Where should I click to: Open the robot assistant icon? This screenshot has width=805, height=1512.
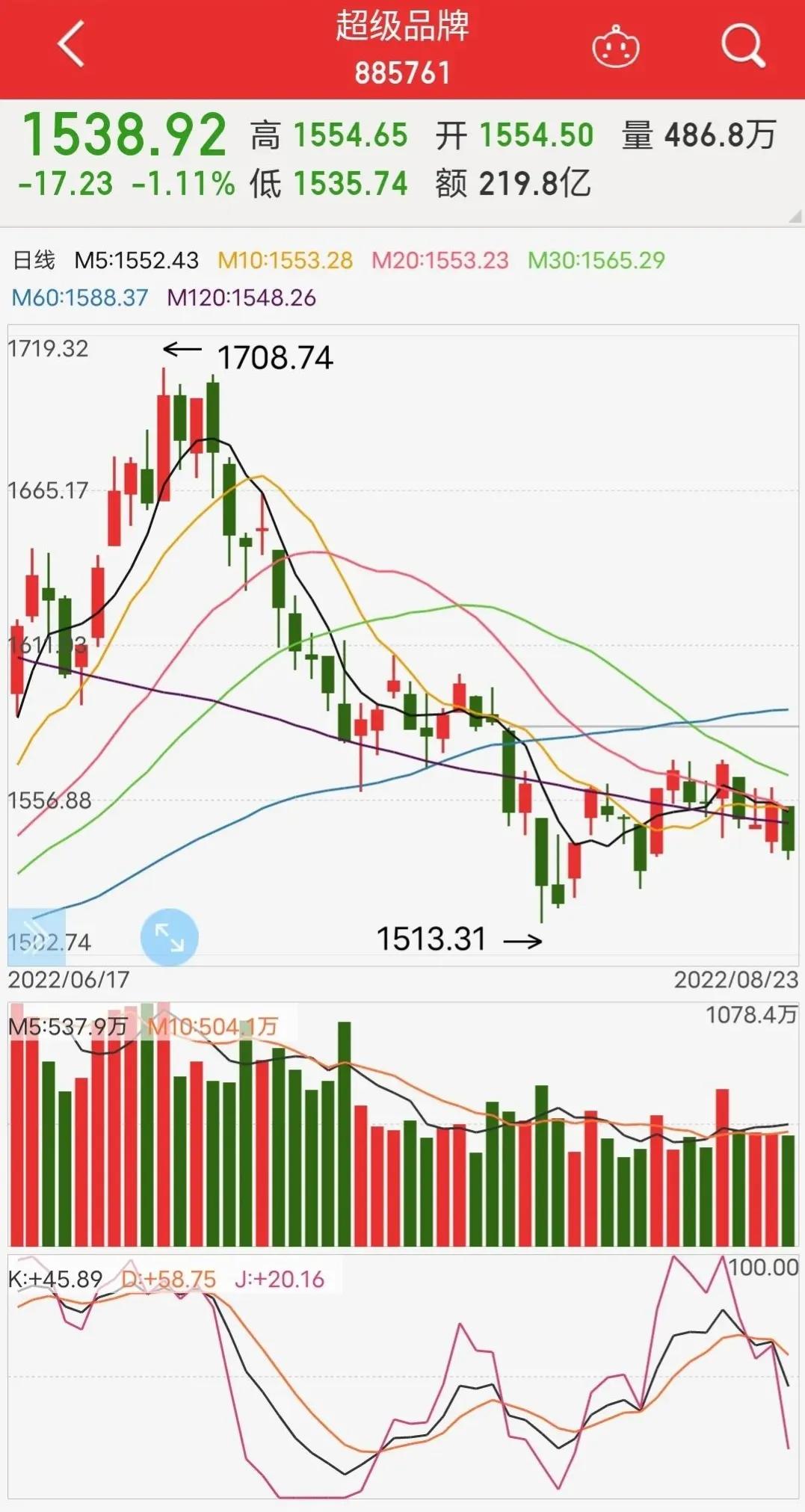pyautogui.click(x=616, y=48)
